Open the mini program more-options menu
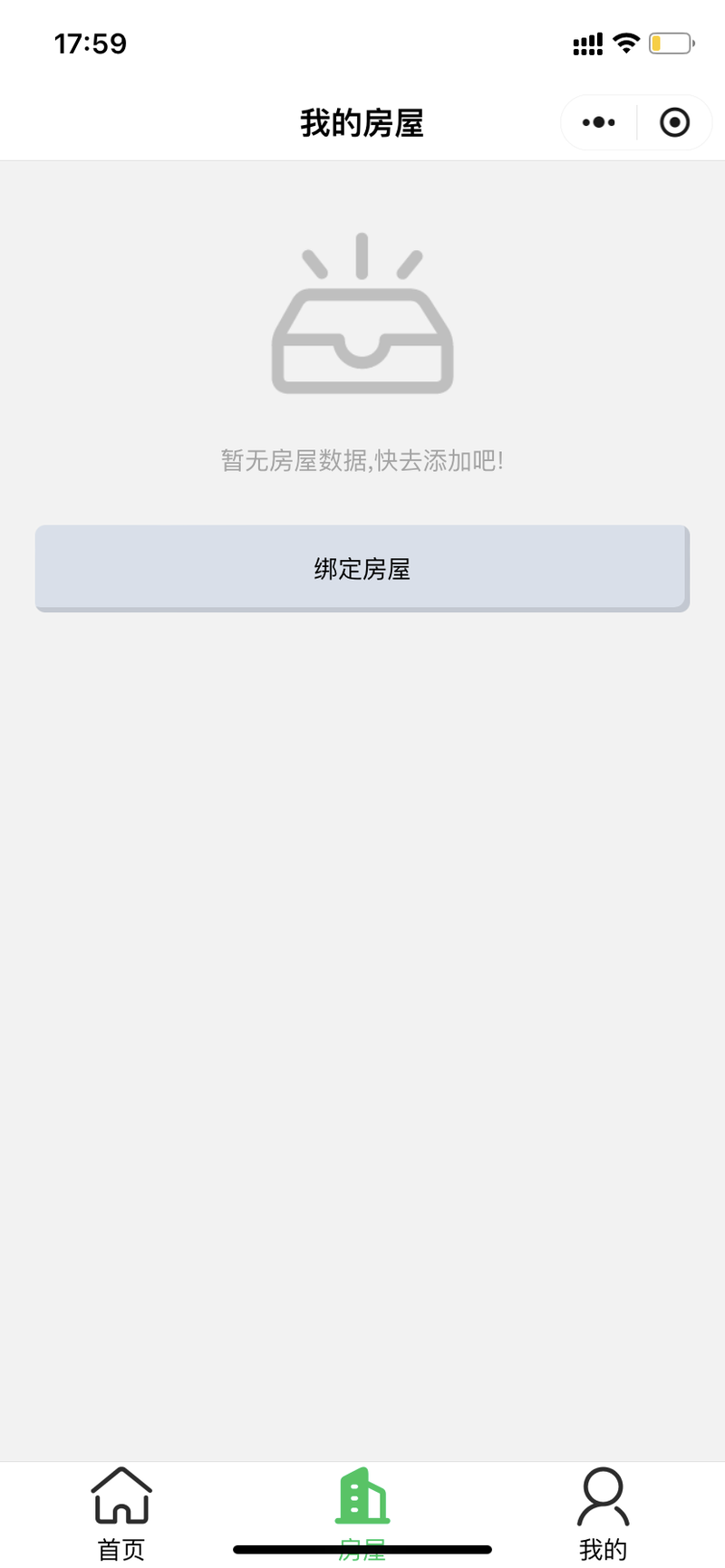Screen dimensions: 725x1568 598,122
